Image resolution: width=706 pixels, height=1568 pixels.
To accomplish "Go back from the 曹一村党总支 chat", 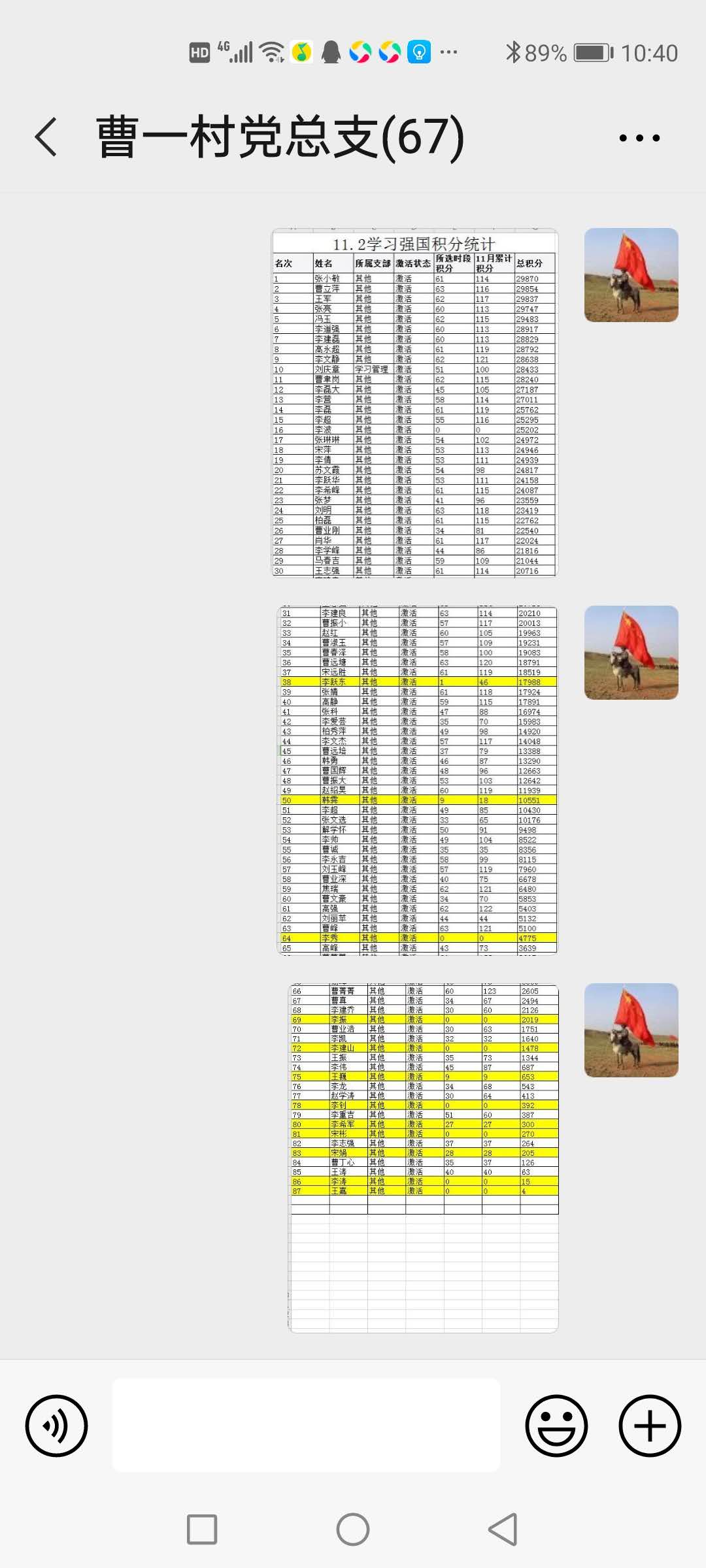I will 46,137.
